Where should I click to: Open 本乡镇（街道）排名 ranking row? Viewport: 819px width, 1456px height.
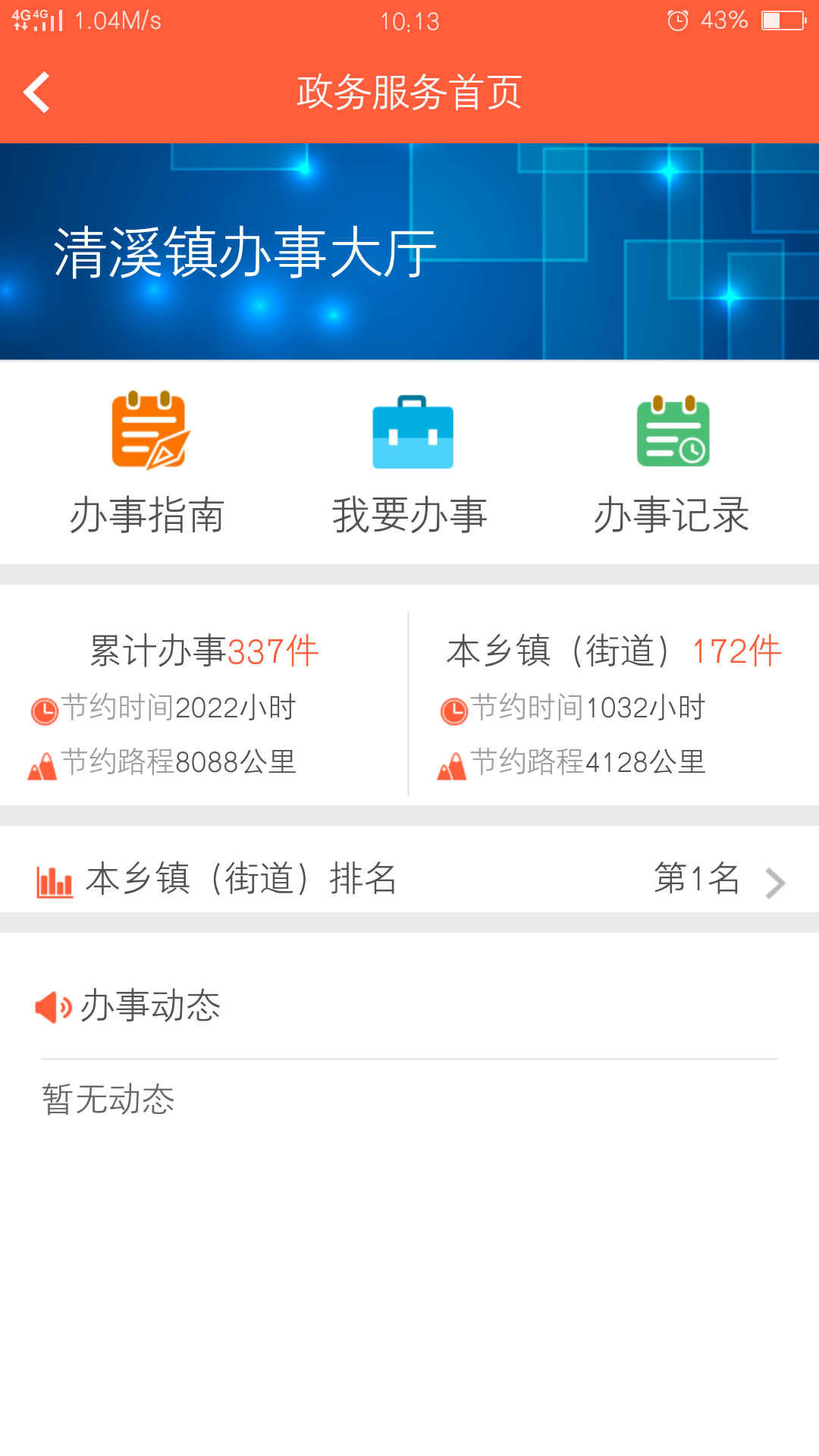(x=409, y=880)
